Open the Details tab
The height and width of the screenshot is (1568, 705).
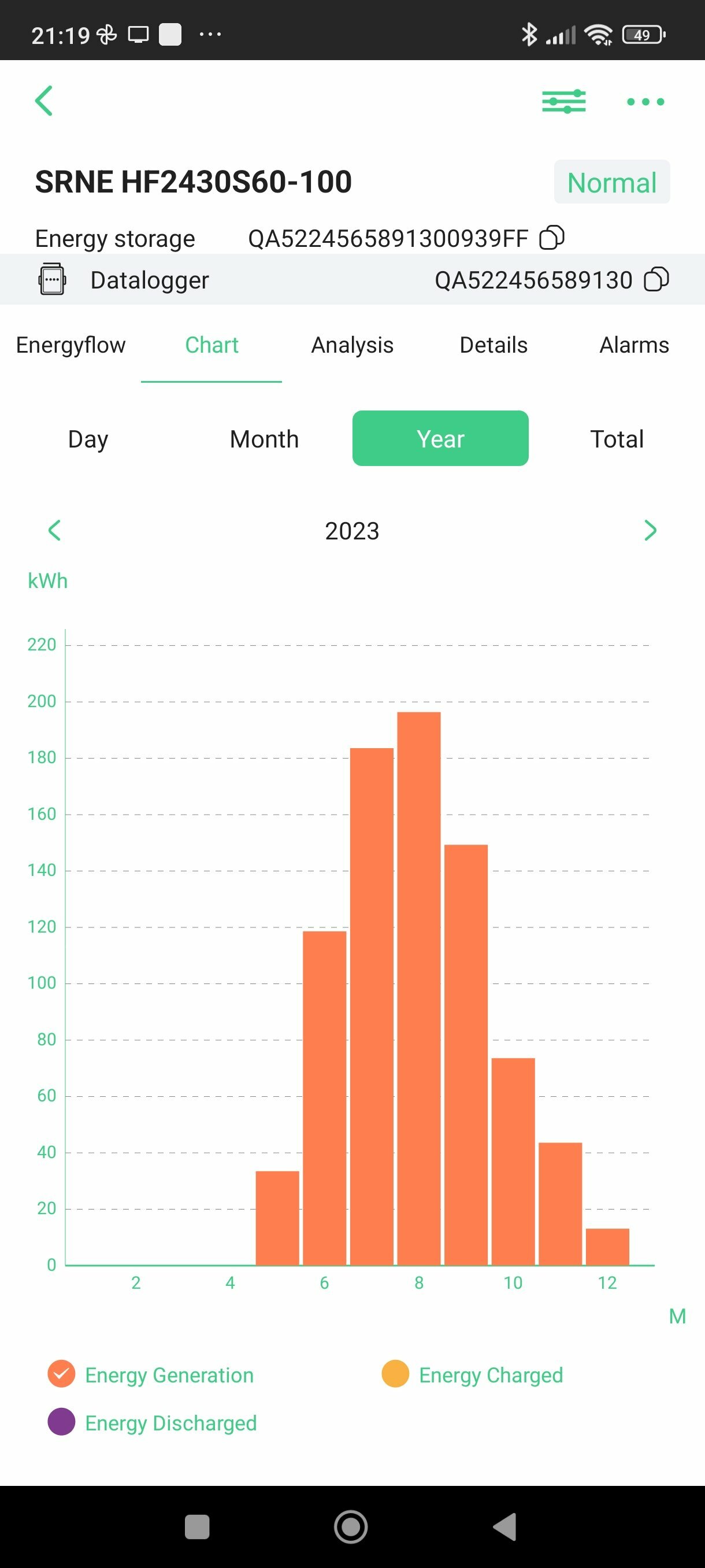pyautogui.click(x=493, y=345)
